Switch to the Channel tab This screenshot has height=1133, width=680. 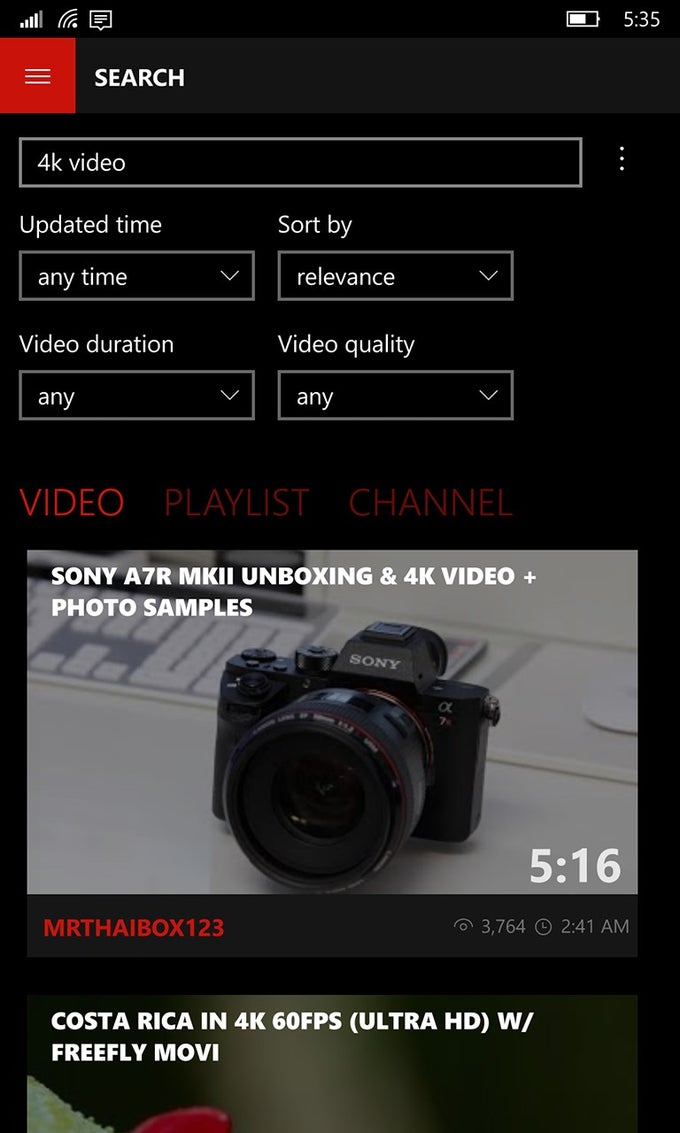coord(430,502)
